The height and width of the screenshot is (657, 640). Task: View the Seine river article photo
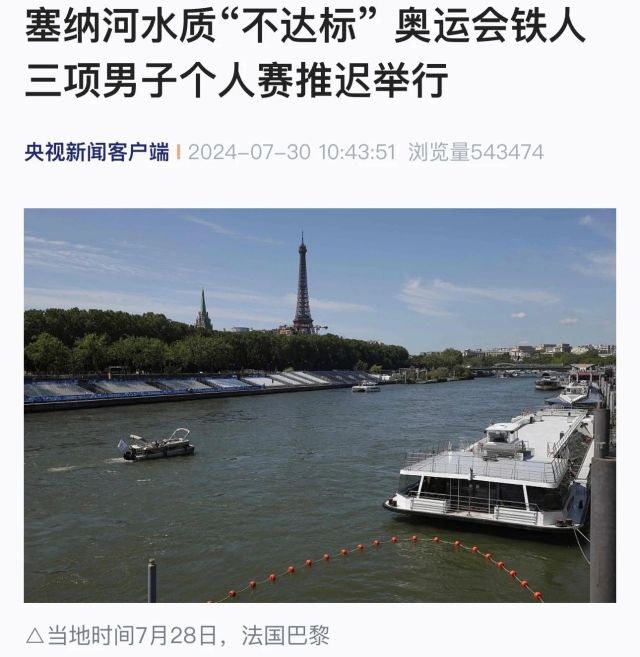320,405
